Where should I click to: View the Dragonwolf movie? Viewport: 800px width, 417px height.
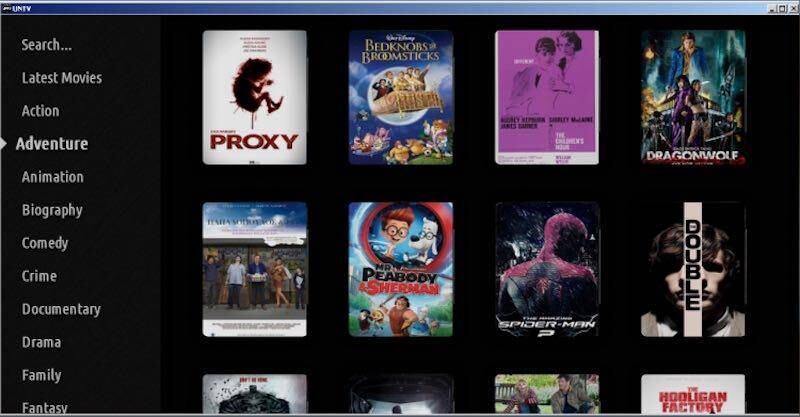coord(692,97)
